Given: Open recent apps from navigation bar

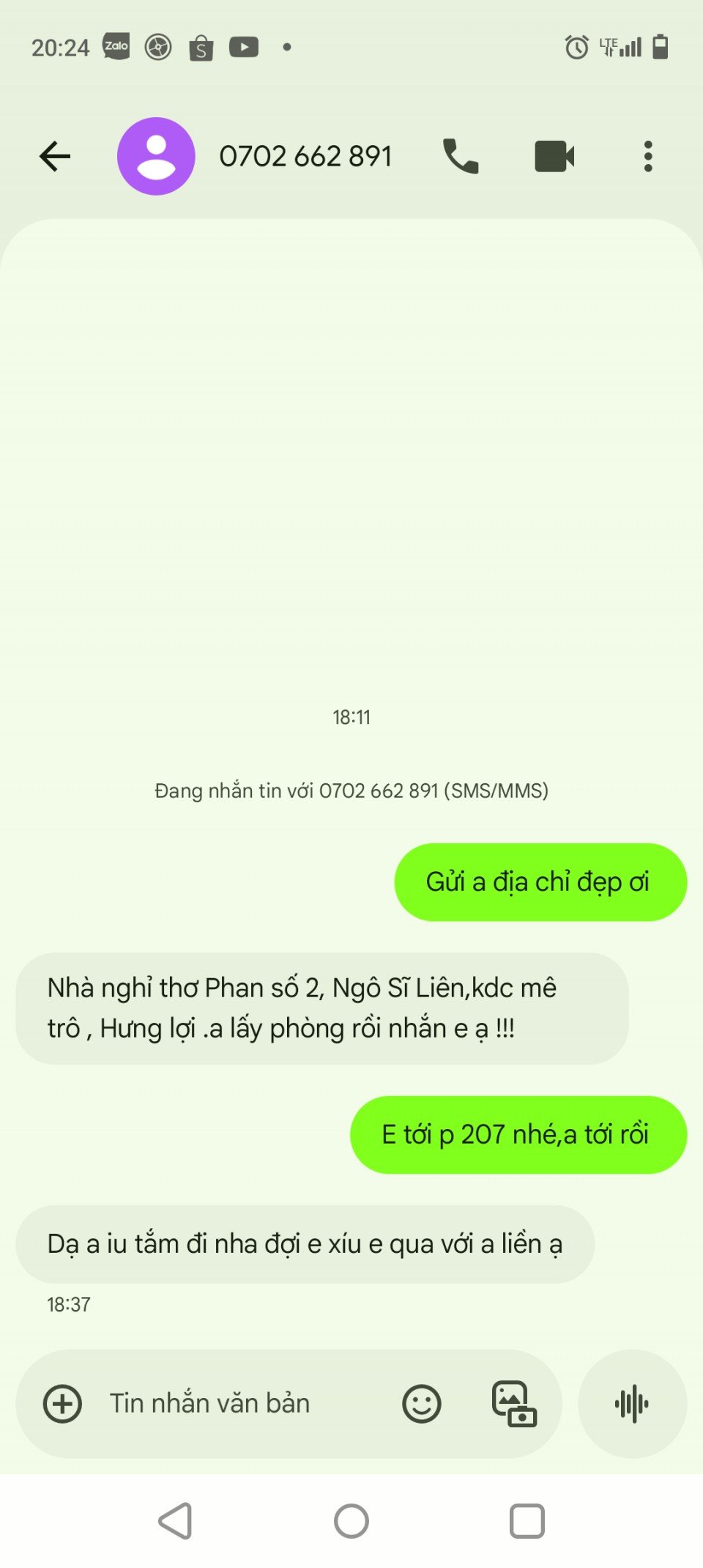Looking at the screenshot, I should click(527, 1521).
